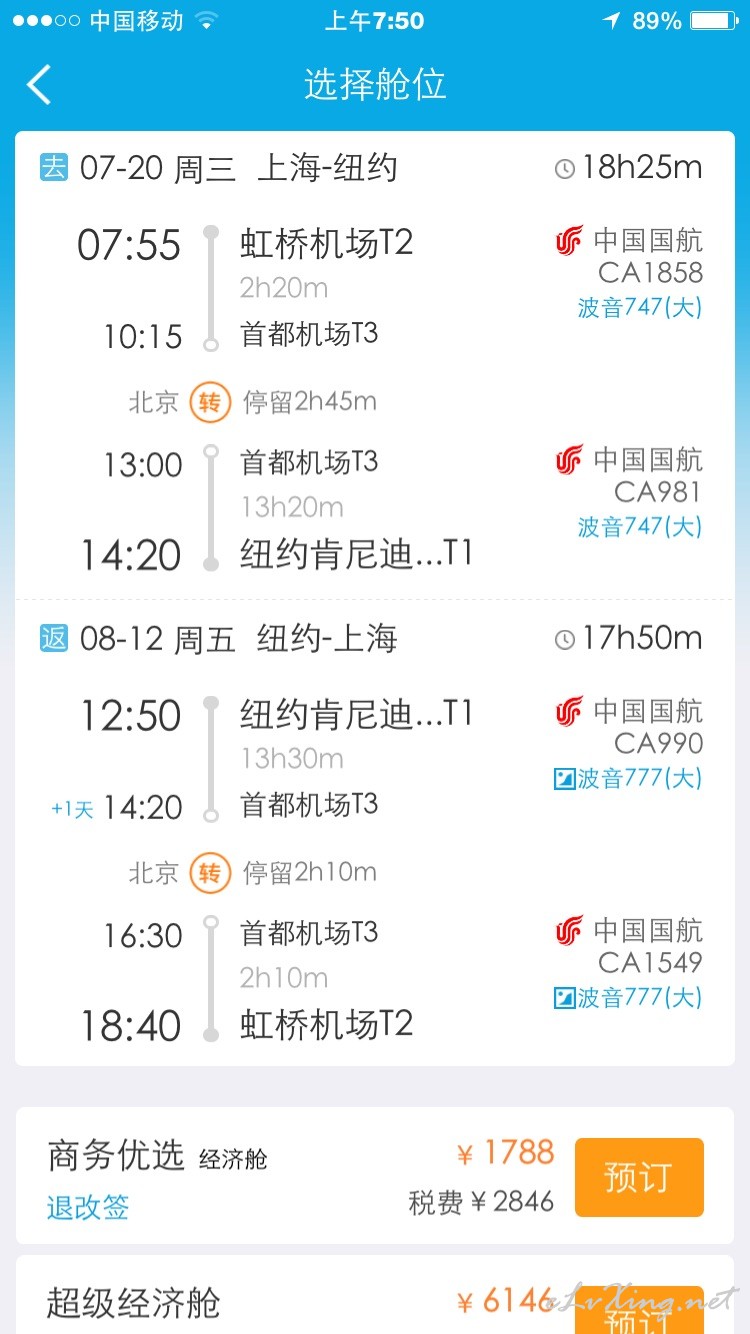Book the 超级经济舱 fare
This screenshot has height=1334, width=750.
coord(638,1311)
